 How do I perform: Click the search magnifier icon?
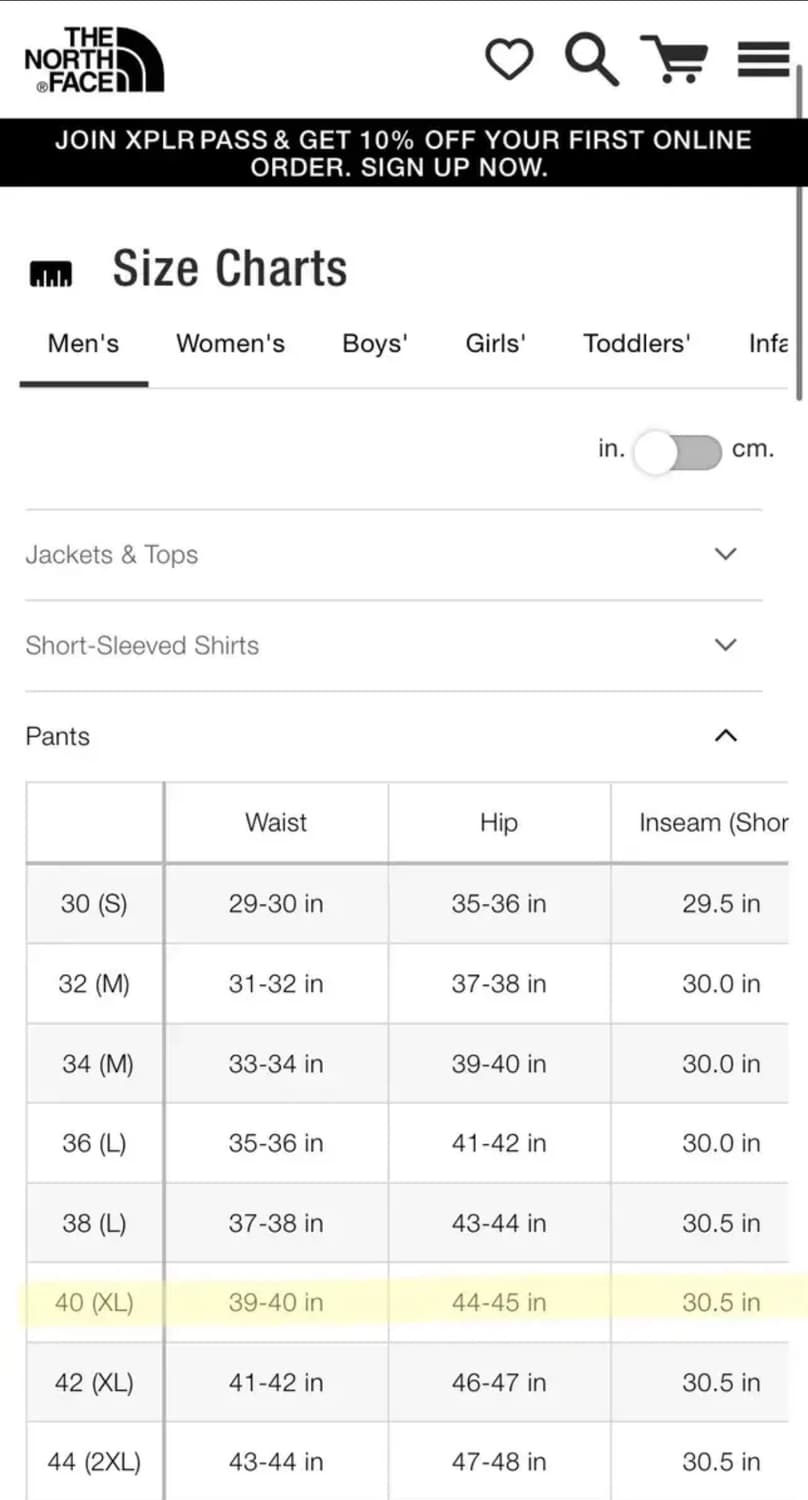[x=590, y=58]
